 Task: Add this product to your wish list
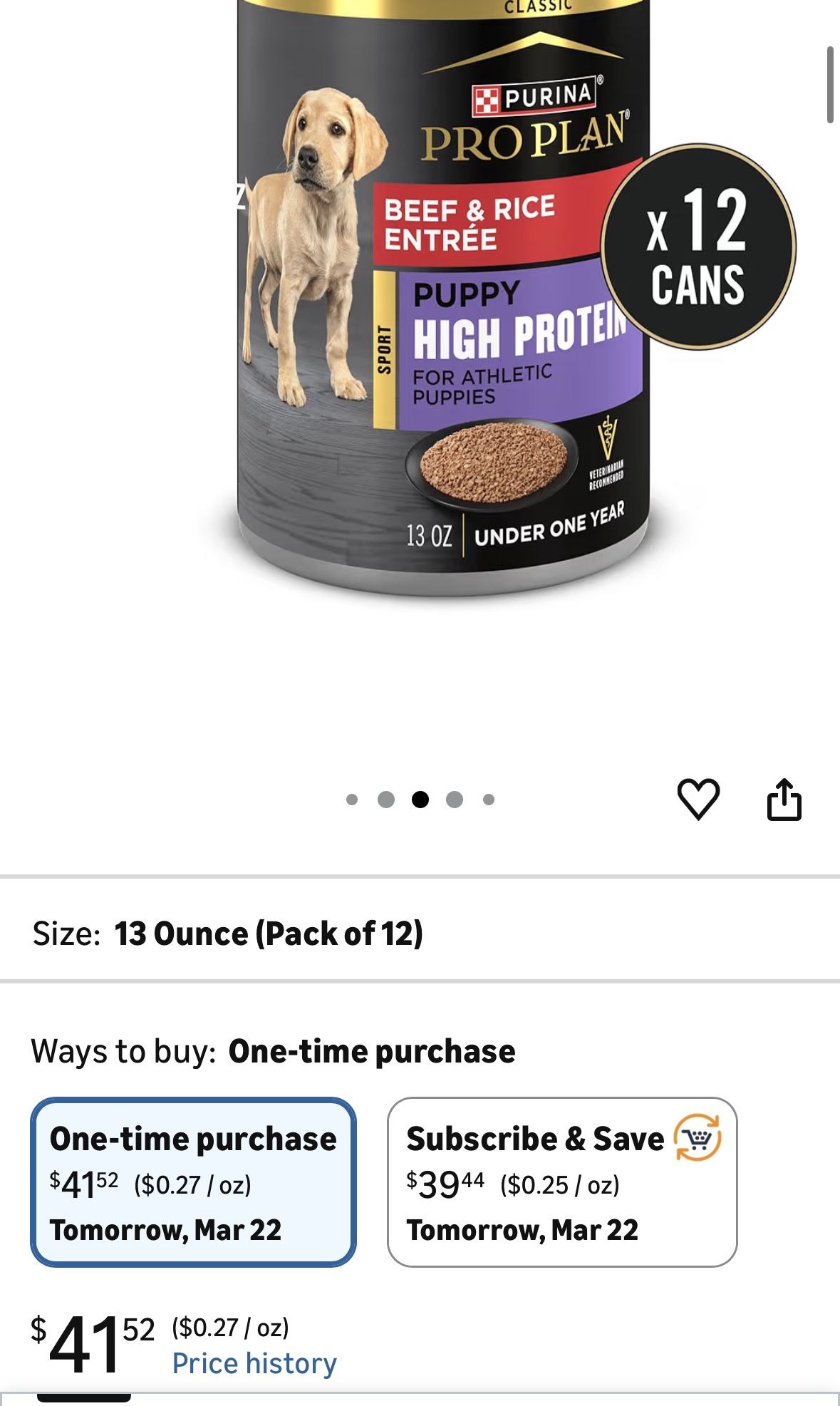point(698,799)
